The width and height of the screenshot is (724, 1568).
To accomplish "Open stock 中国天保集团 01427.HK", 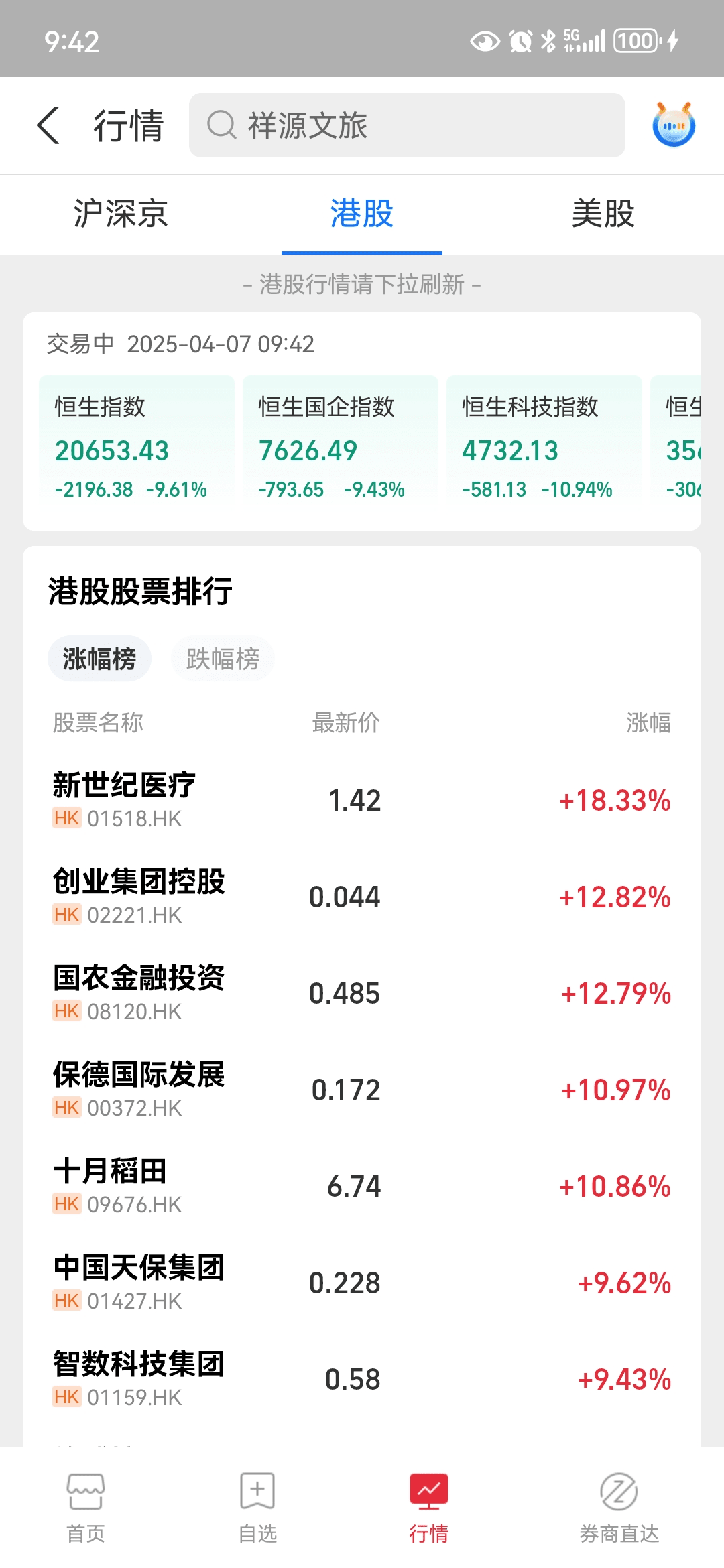I will pos(362,1283).
